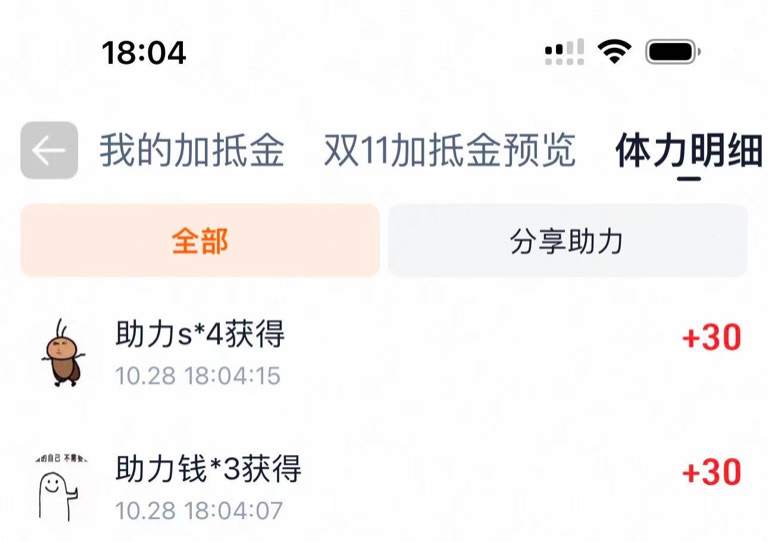Go back using the arrow button
Image resolution: width=768 pixels, height=542 pixels.
coord(49,151)
